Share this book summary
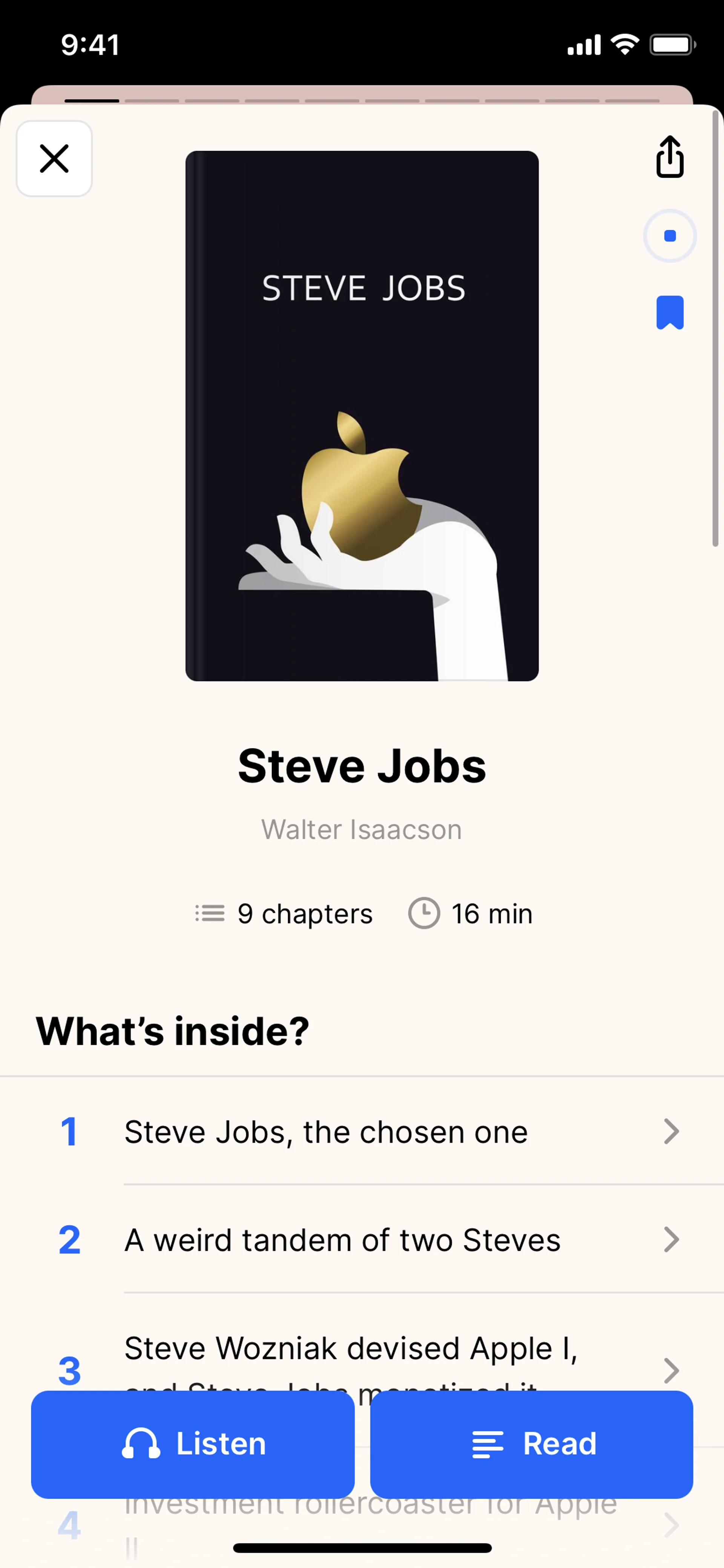The height and width of the screenshot is (1568, 724). pyautogui.click(x=669, y=157)
